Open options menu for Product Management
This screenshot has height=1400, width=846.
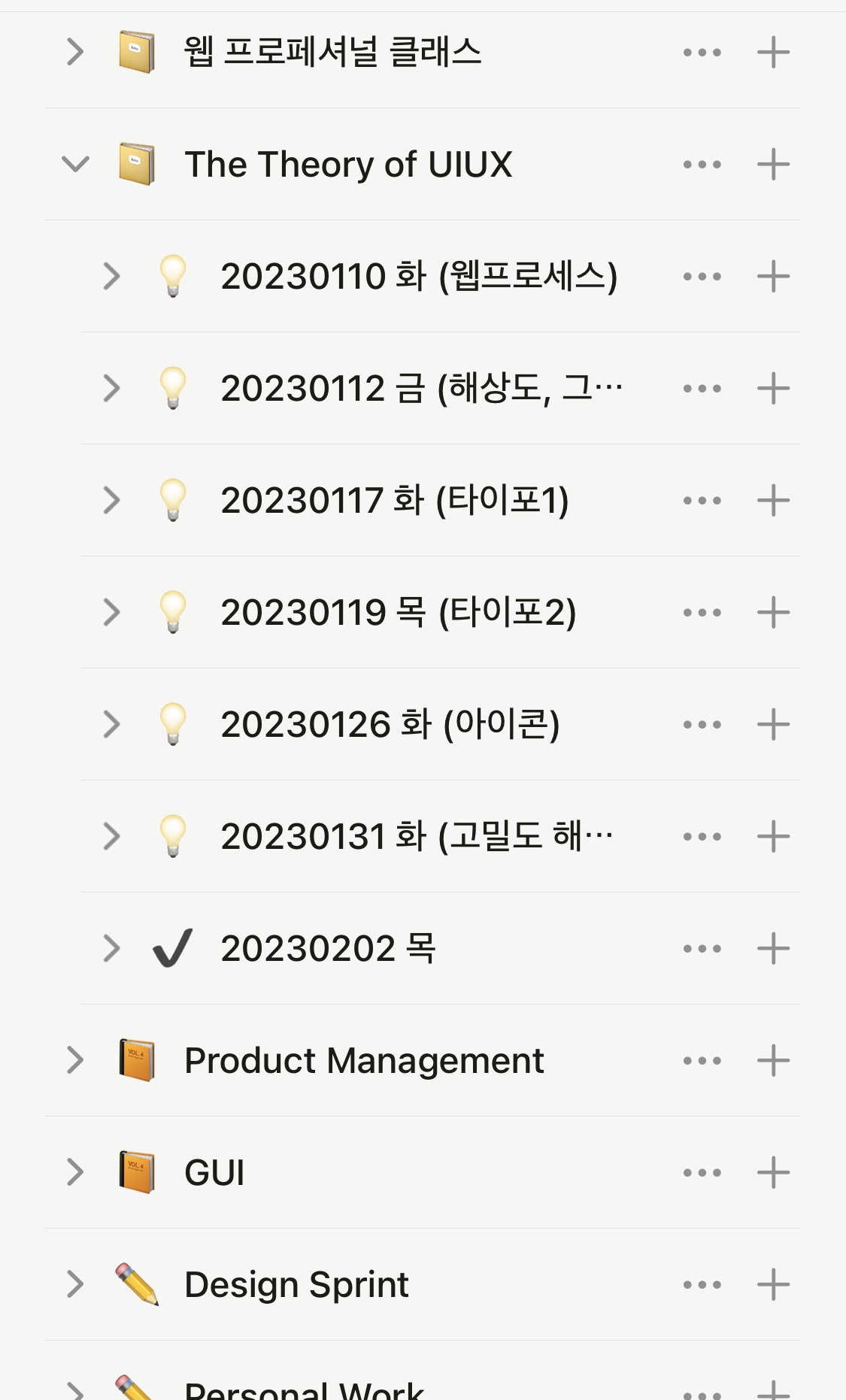coord(702,1060)
